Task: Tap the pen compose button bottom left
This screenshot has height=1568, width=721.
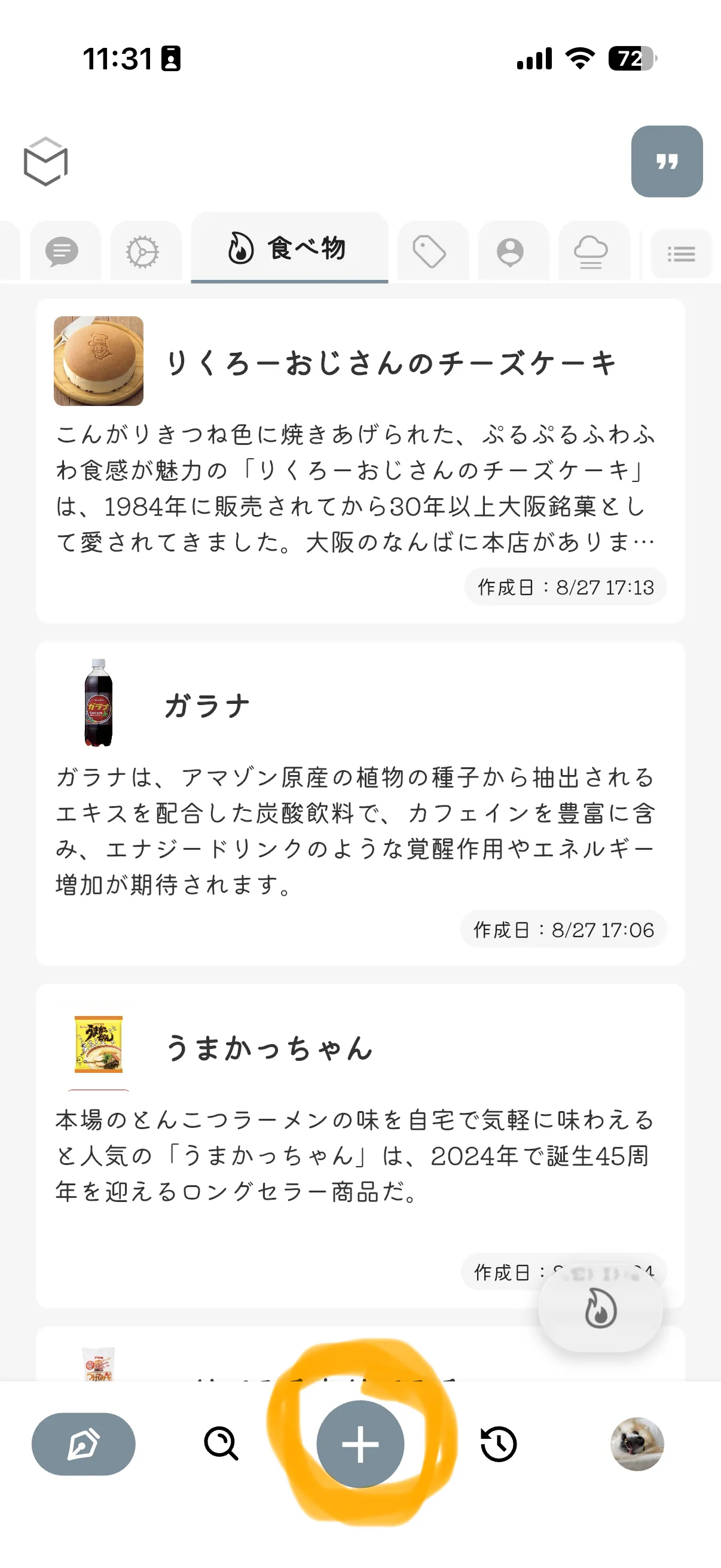Action: [83, 1444]
